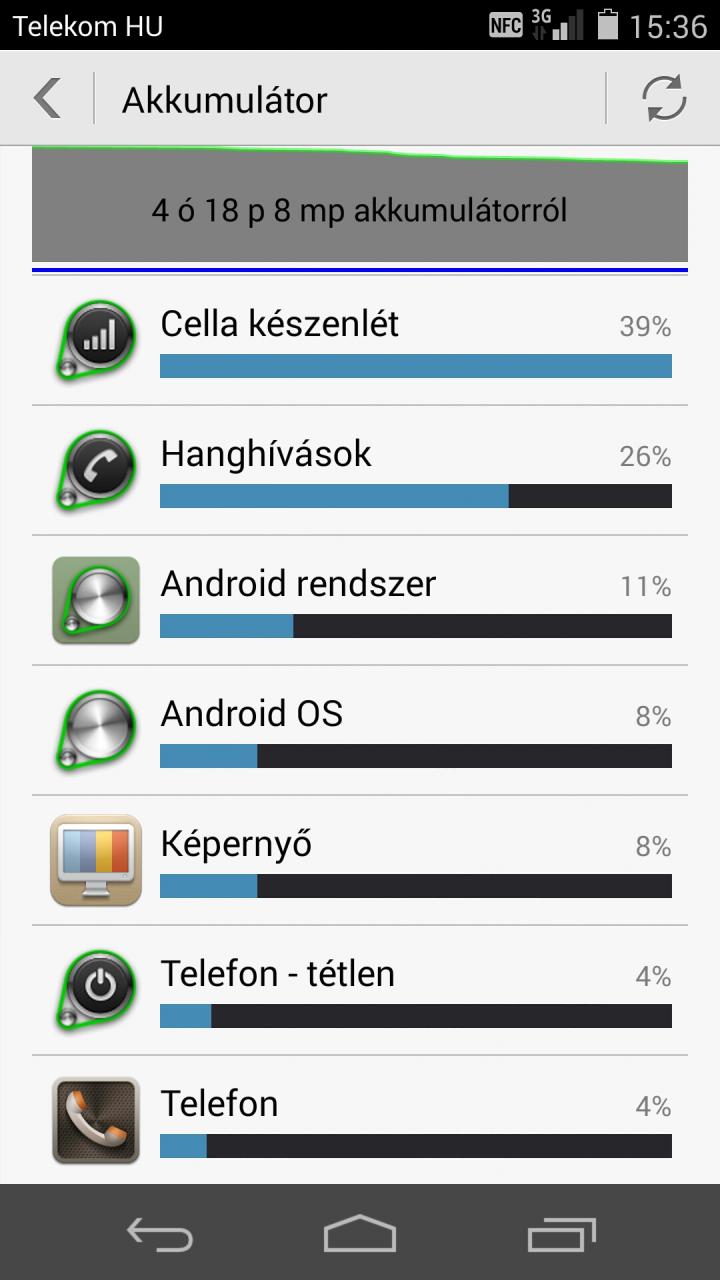Open Hanghívások battery usage details

click(x=360, y=471)
